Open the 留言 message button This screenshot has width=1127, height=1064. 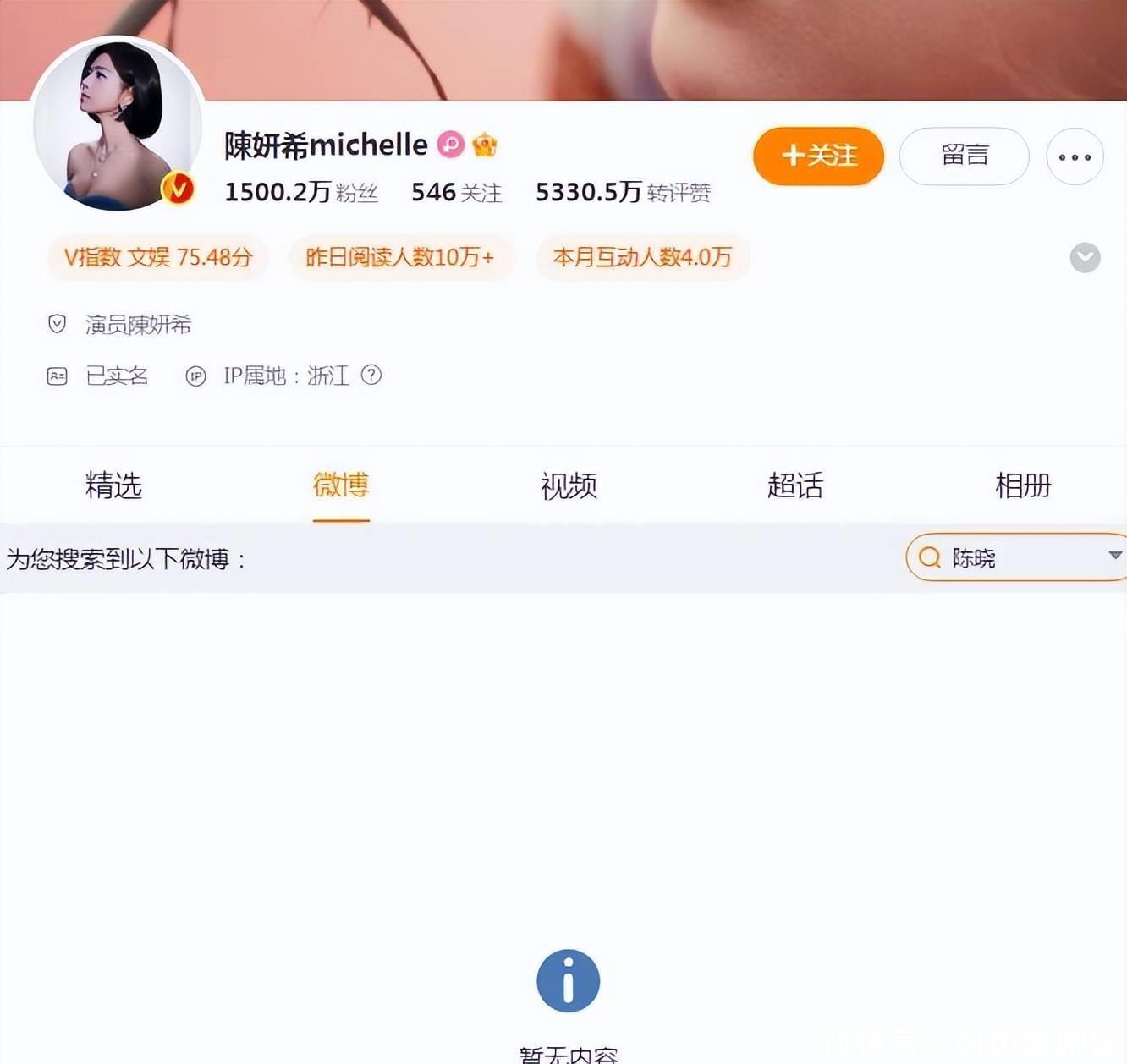(964, 156)
